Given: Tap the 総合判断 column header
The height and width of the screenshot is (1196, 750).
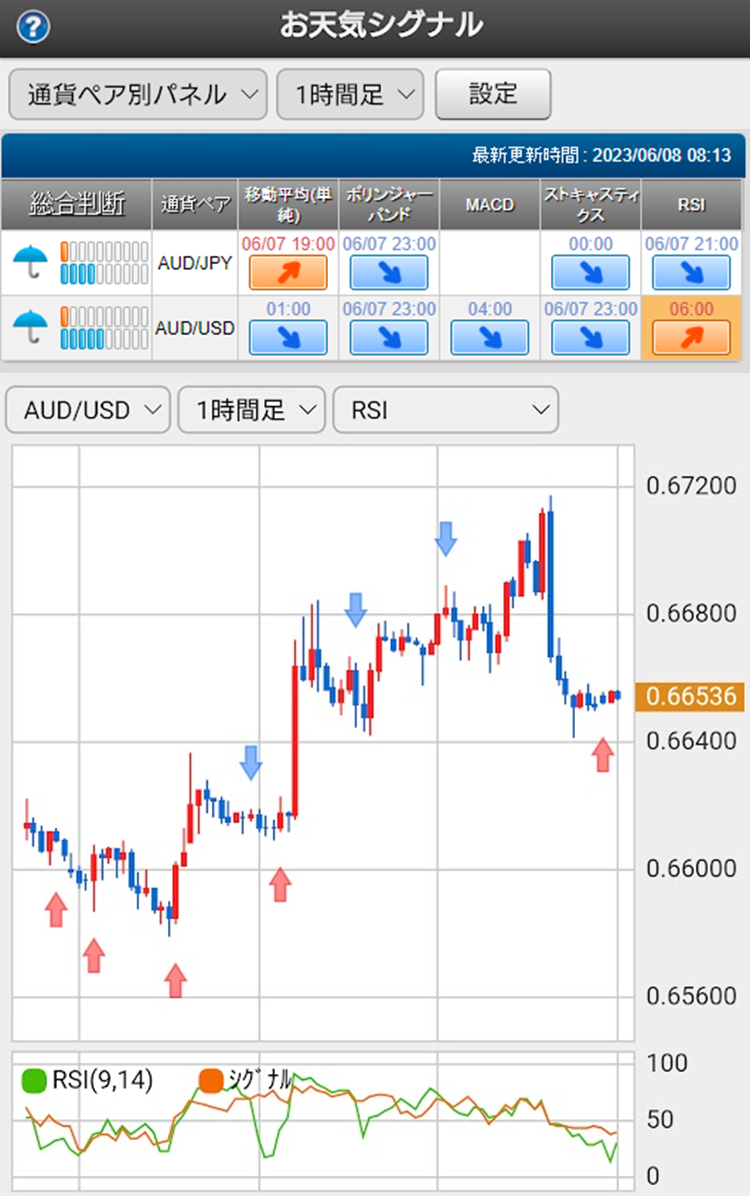Looking at the screenshot, I should [x=77, y=204].
